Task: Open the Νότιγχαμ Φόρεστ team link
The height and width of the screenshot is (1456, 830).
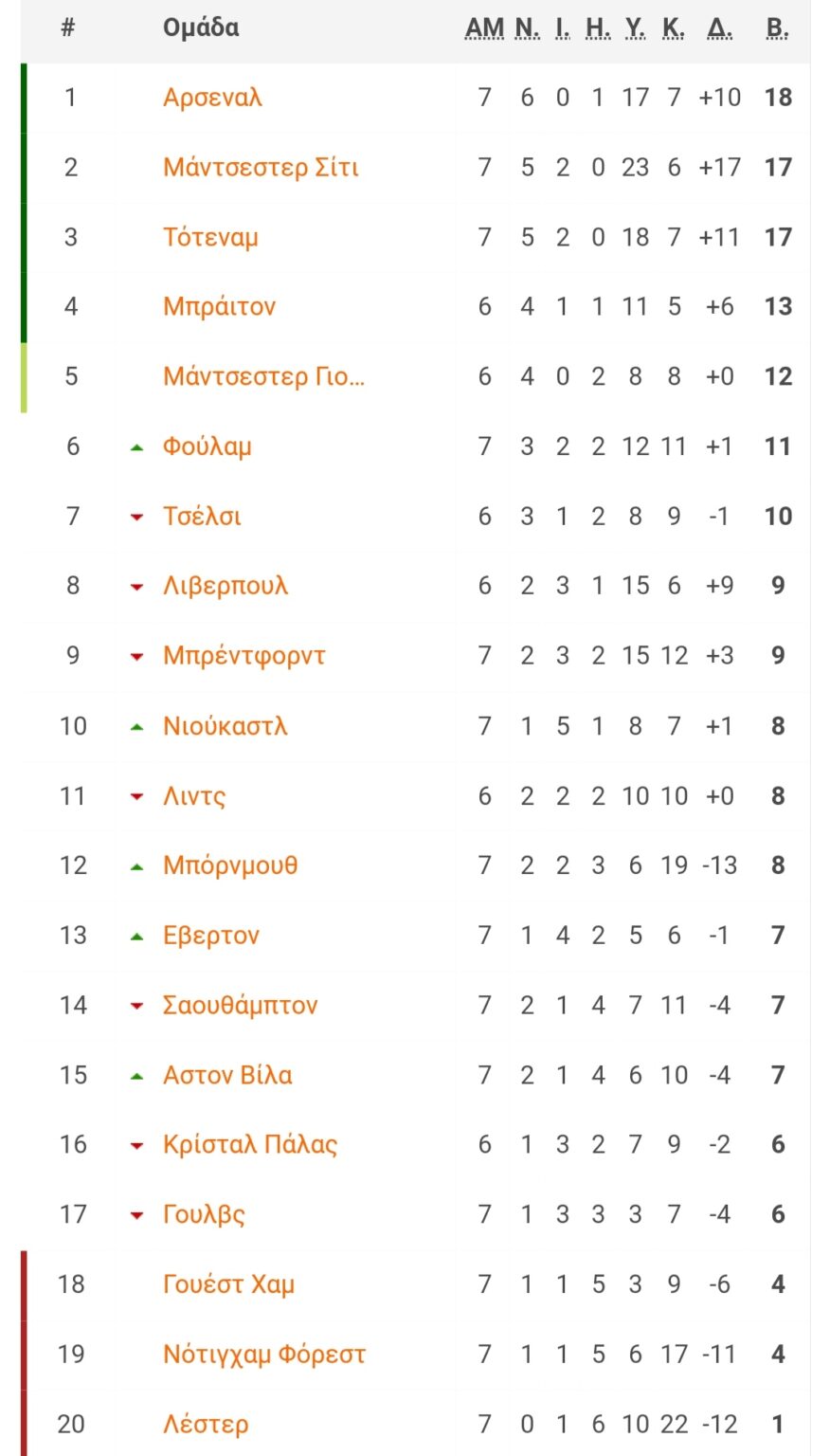Action: tap(263, 1355)
